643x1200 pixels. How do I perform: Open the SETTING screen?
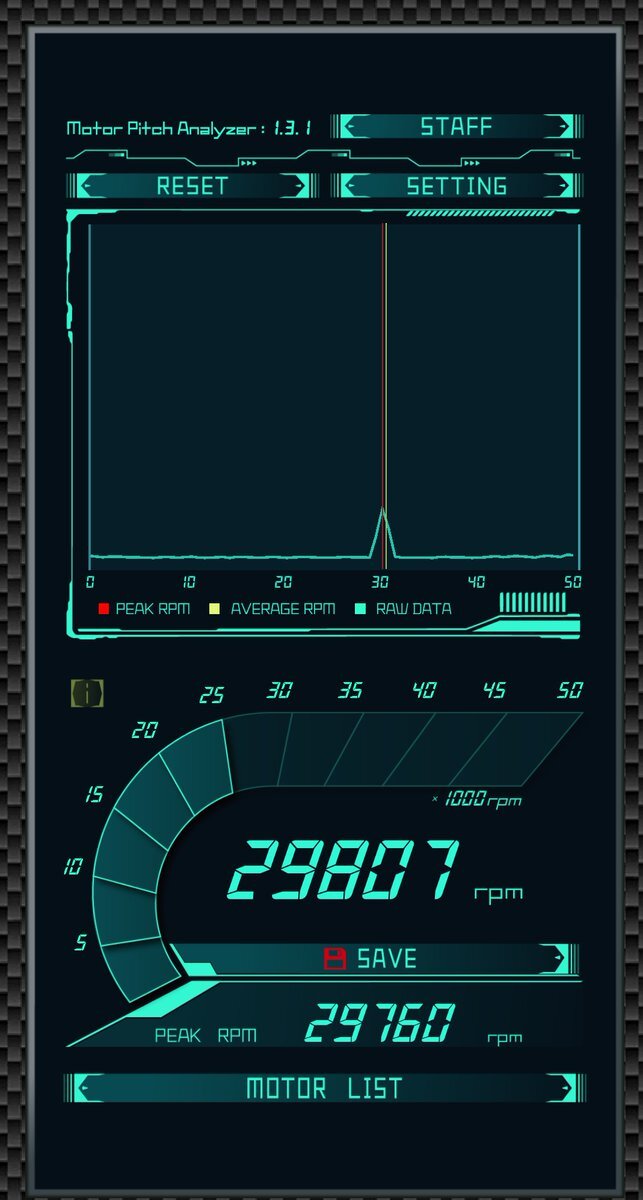click(456, 186)
